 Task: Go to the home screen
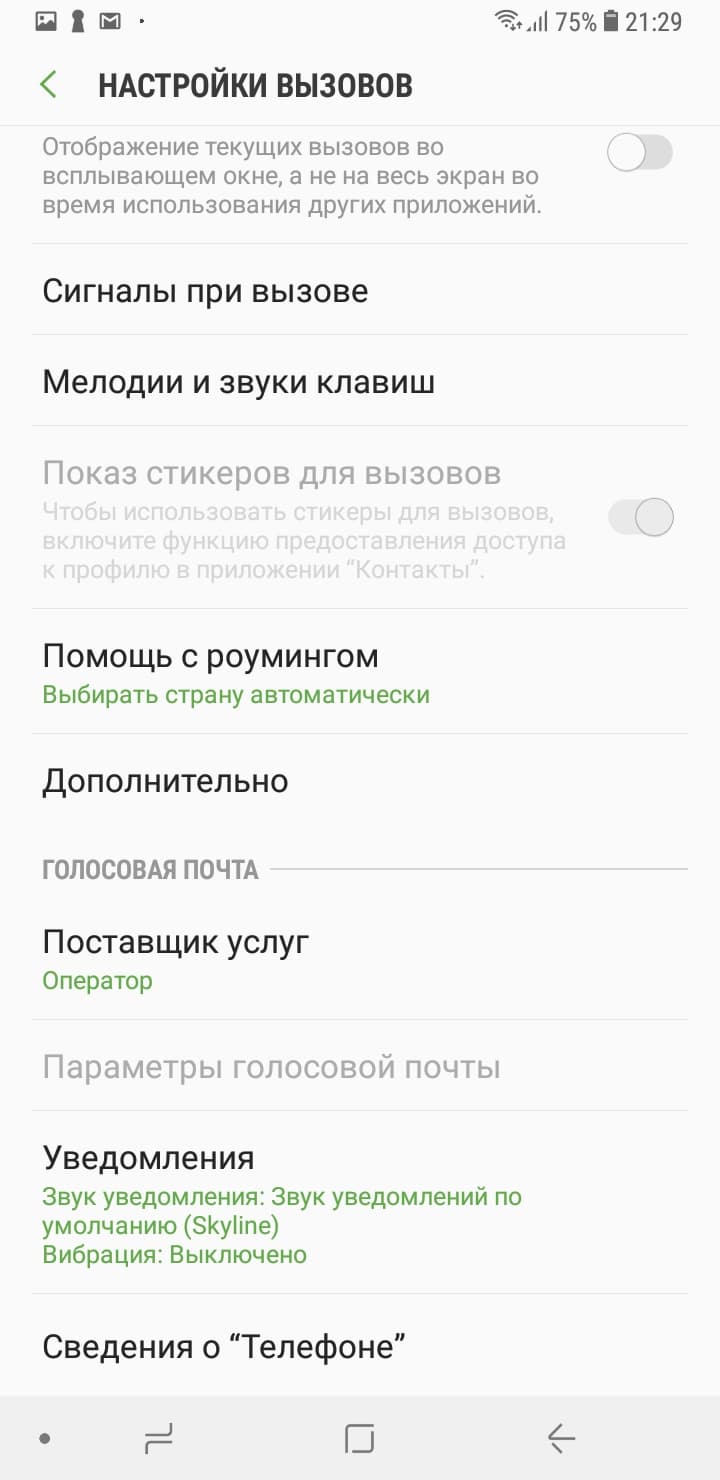(x=359, y=1439)
